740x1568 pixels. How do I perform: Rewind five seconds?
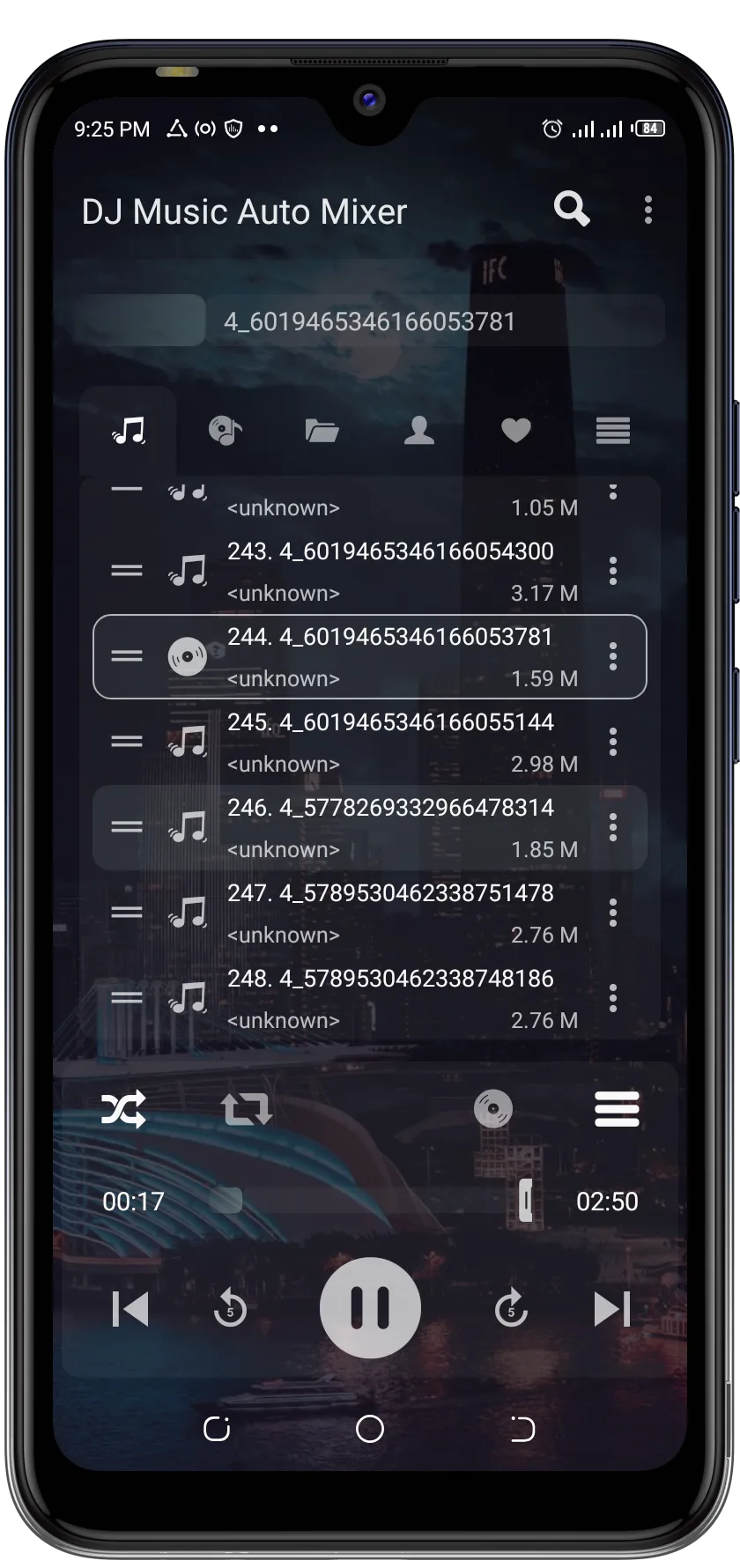[x=230, y=1308]
